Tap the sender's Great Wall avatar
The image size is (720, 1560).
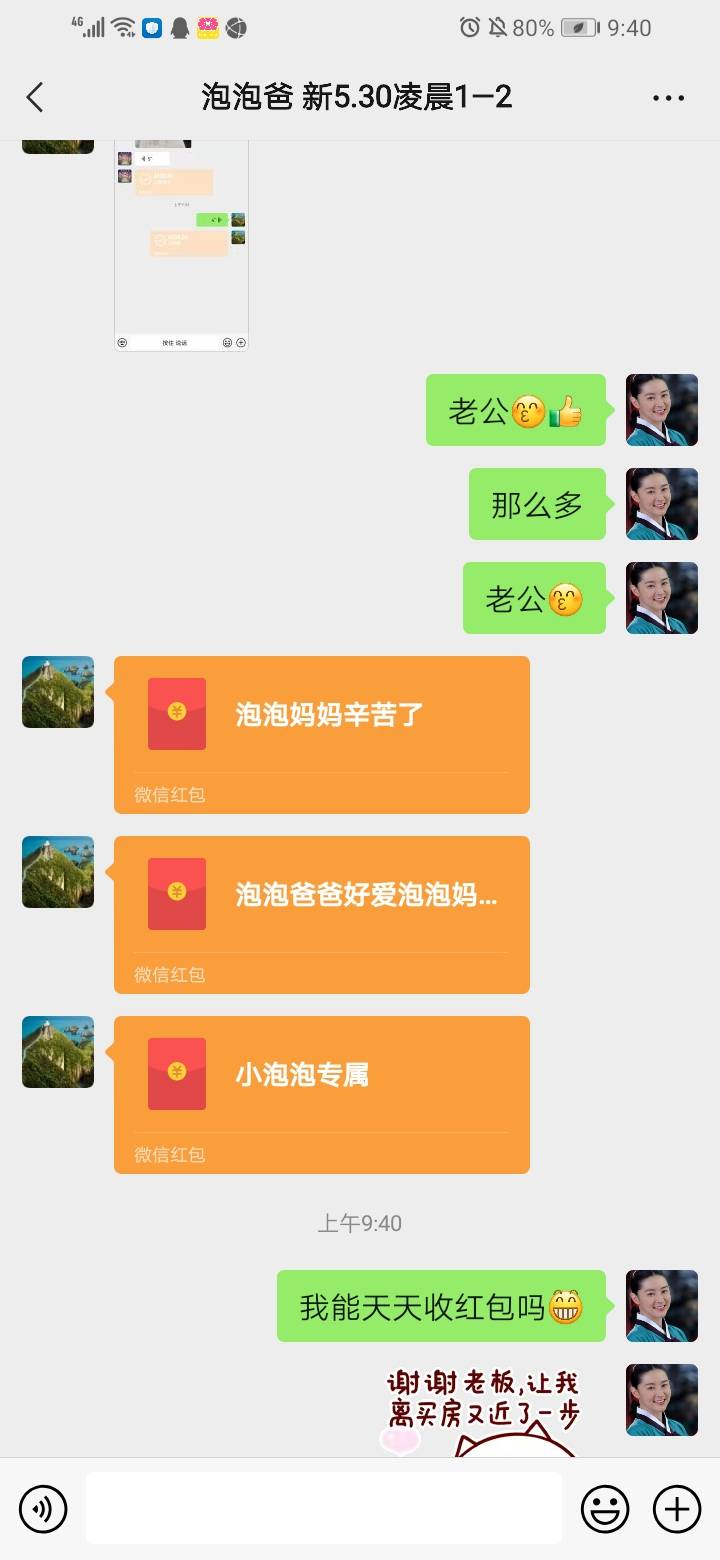(x=57, y=691)
